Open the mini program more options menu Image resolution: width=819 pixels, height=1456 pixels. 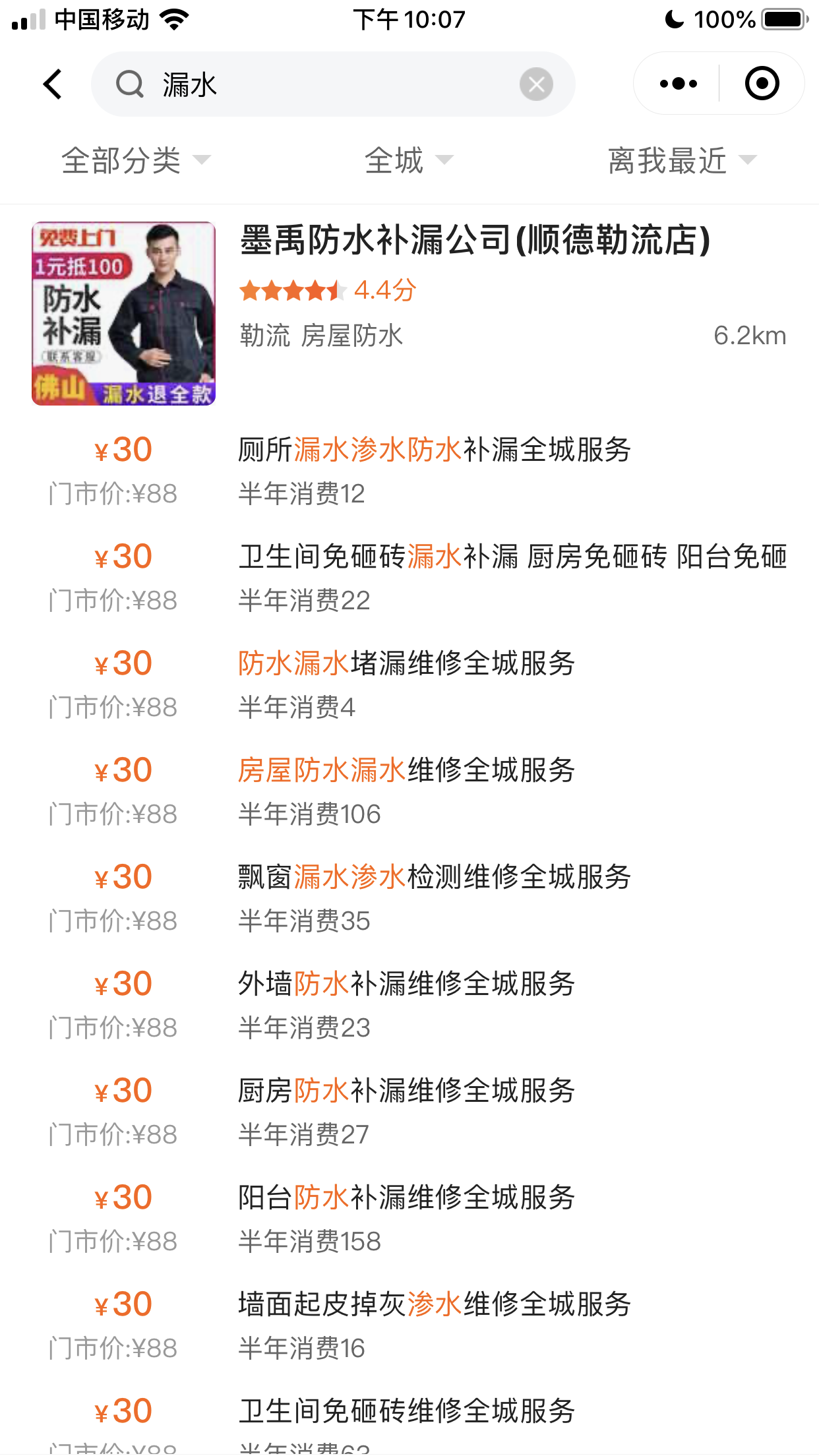pos(678,84)
